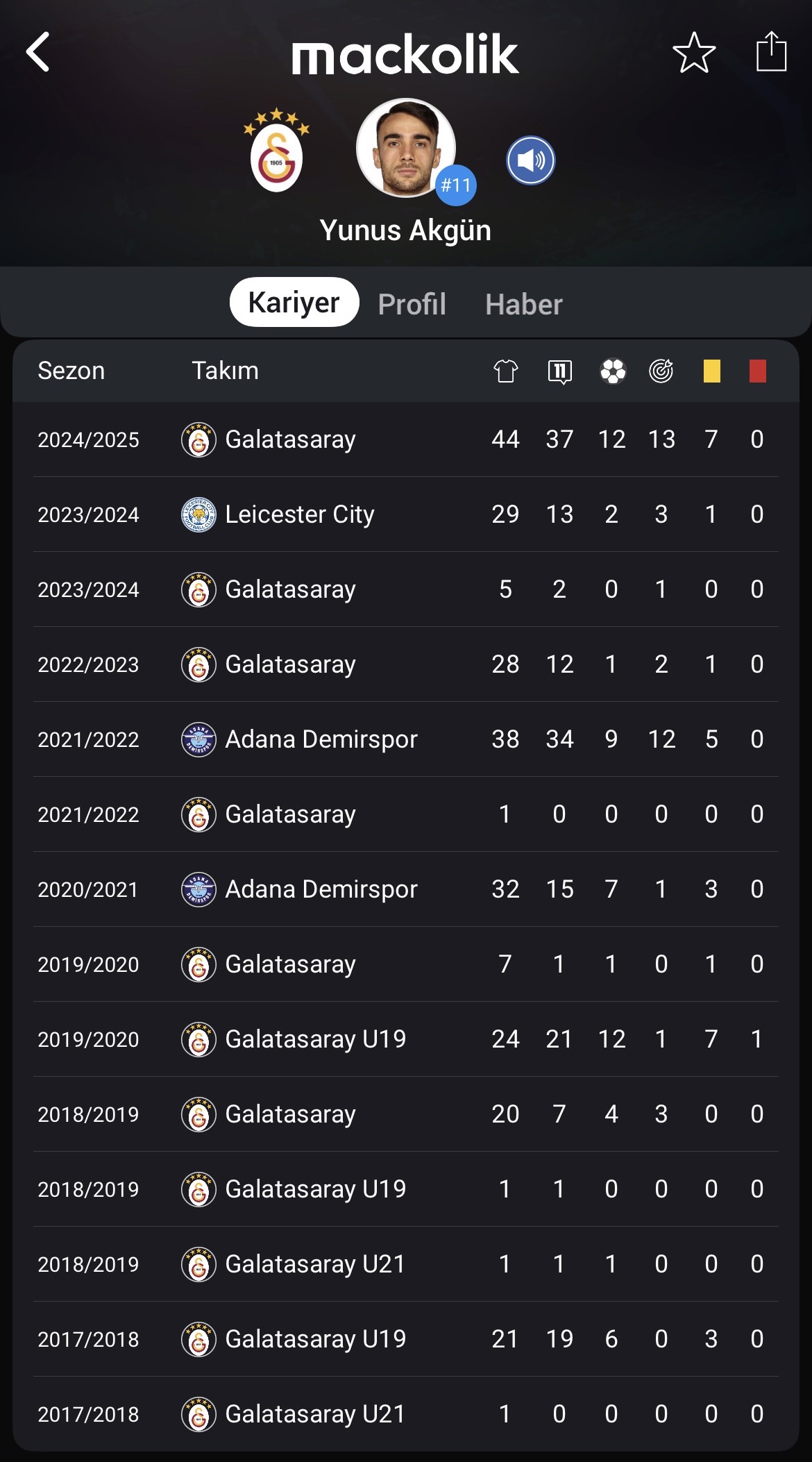Add Yunus Akgün to favorites with the star
This screenshot has height=1462, width=812.
coord(694,53)
